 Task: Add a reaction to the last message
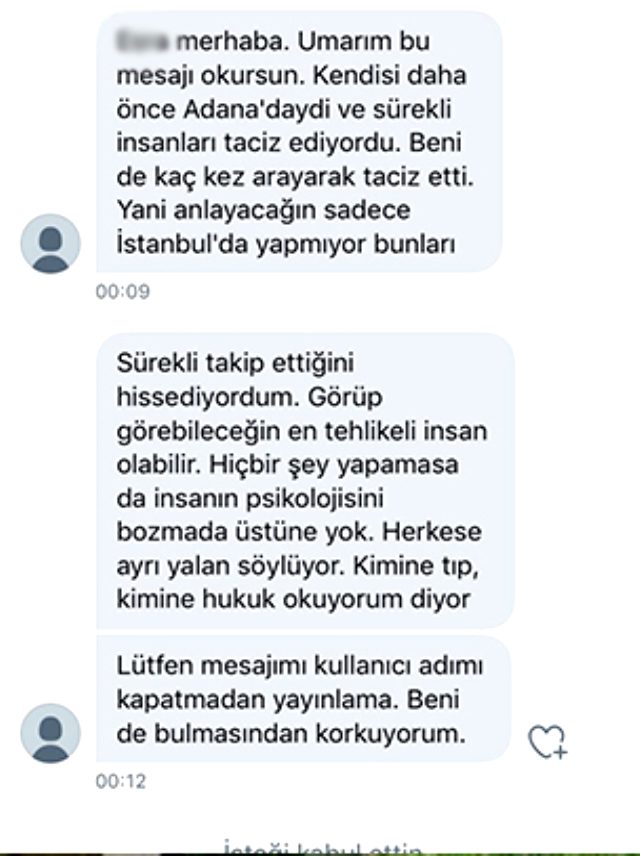546,741
